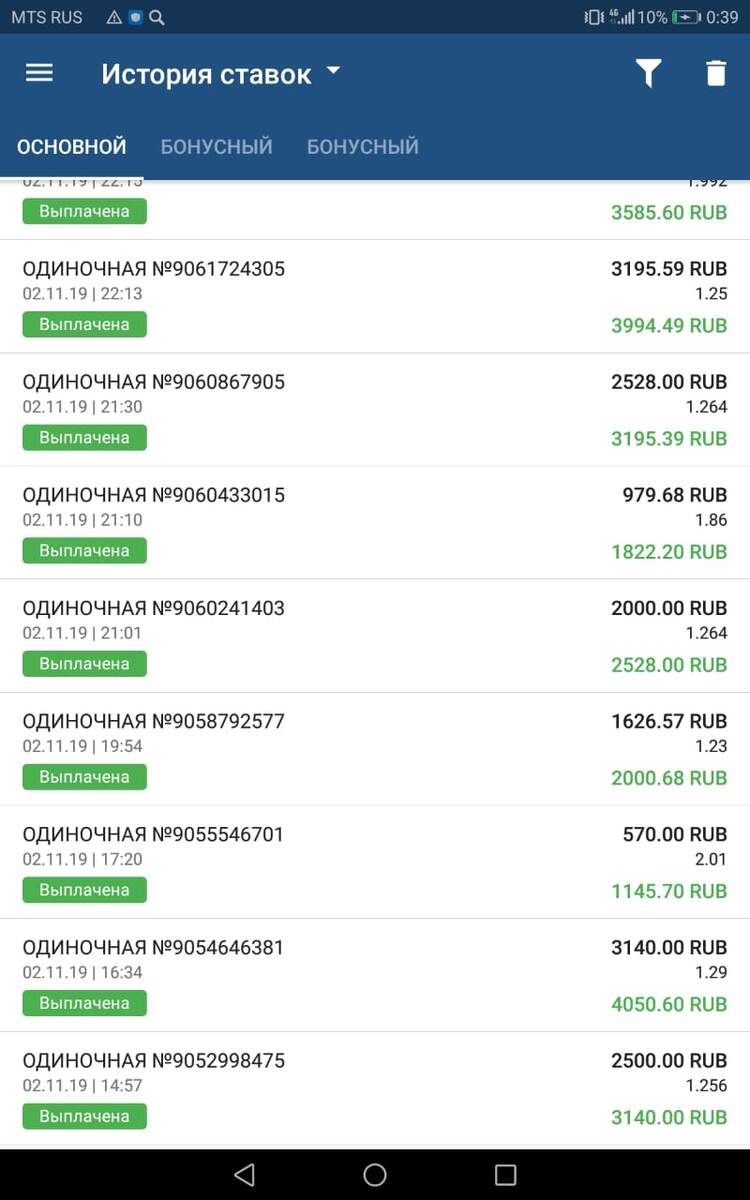Tap the trash delete icon
750x1200 pixels.
coord(716,73)
